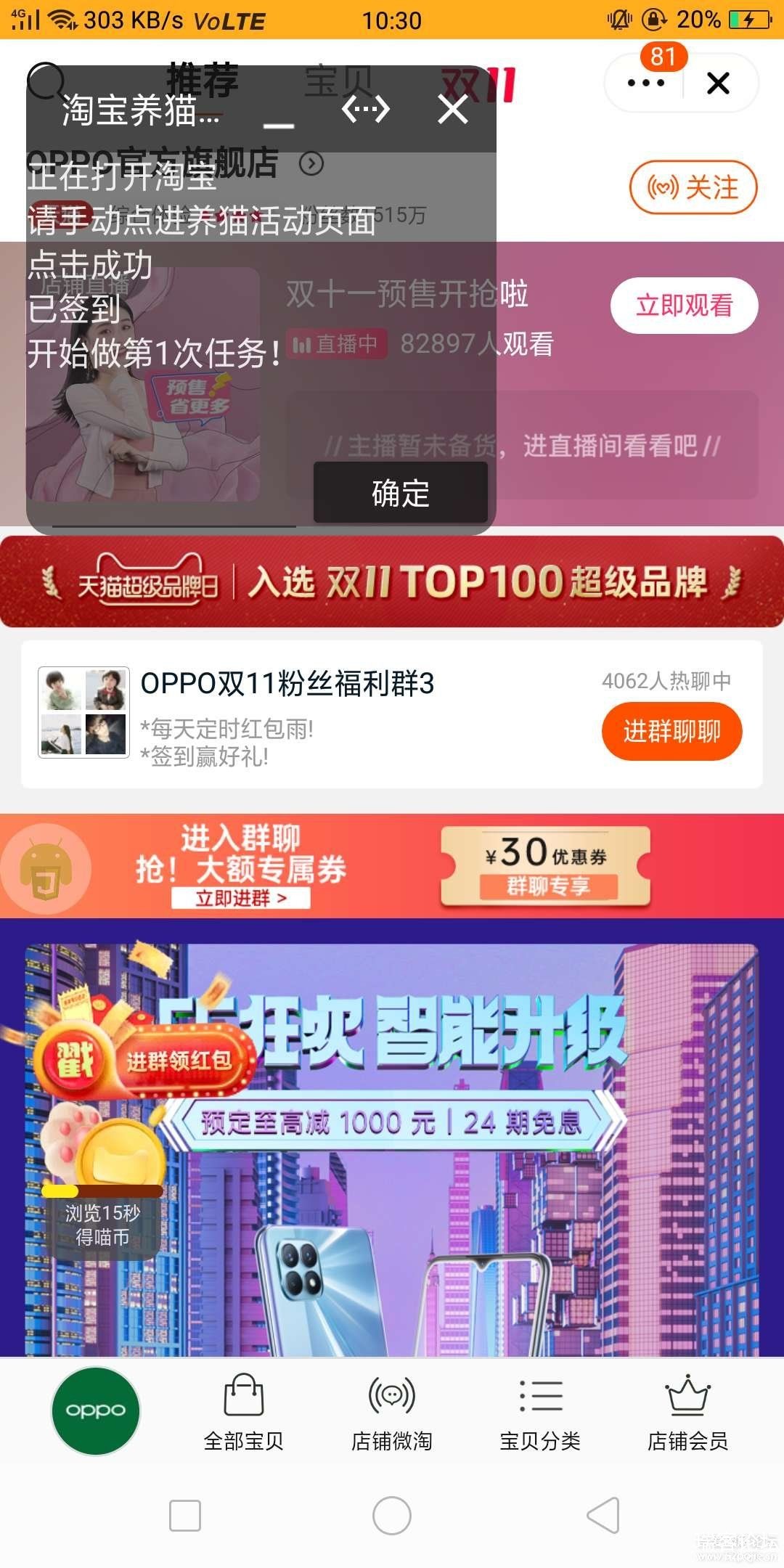Tap the resize arrows on the floating window

(x=365, y=110)
